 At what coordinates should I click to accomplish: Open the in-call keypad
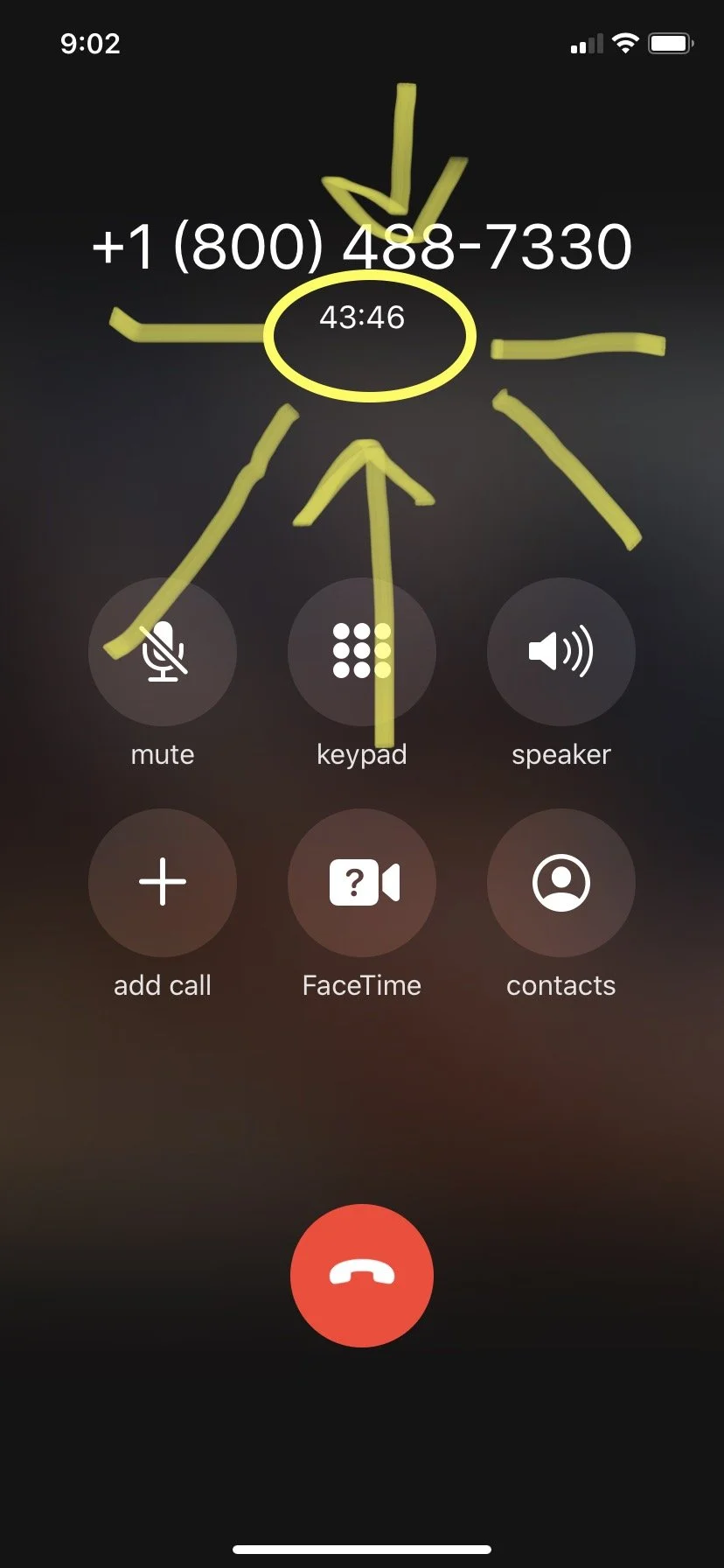(362, 652)
